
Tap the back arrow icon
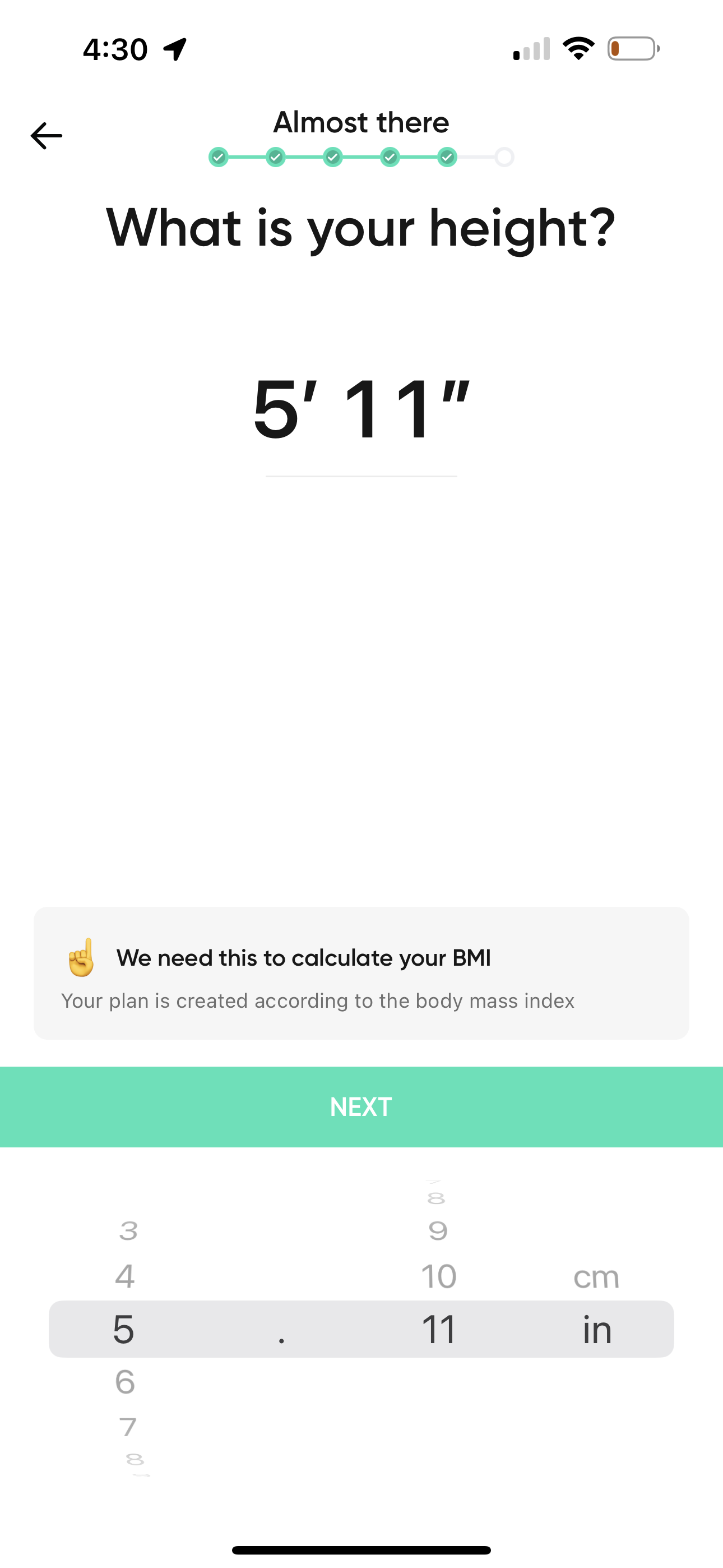pos(45,135)
